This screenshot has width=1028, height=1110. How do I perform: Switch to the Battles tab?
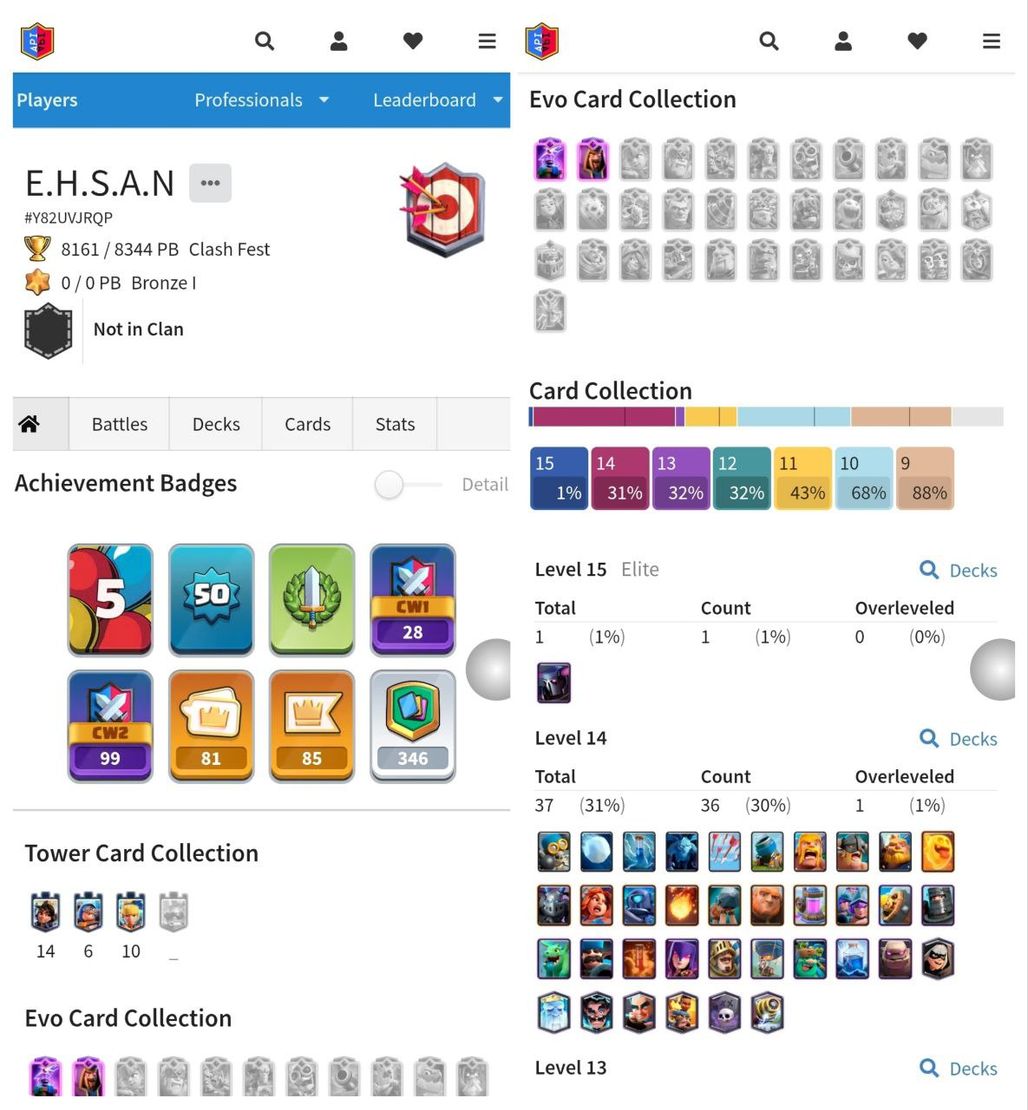(x=119, y=424)
